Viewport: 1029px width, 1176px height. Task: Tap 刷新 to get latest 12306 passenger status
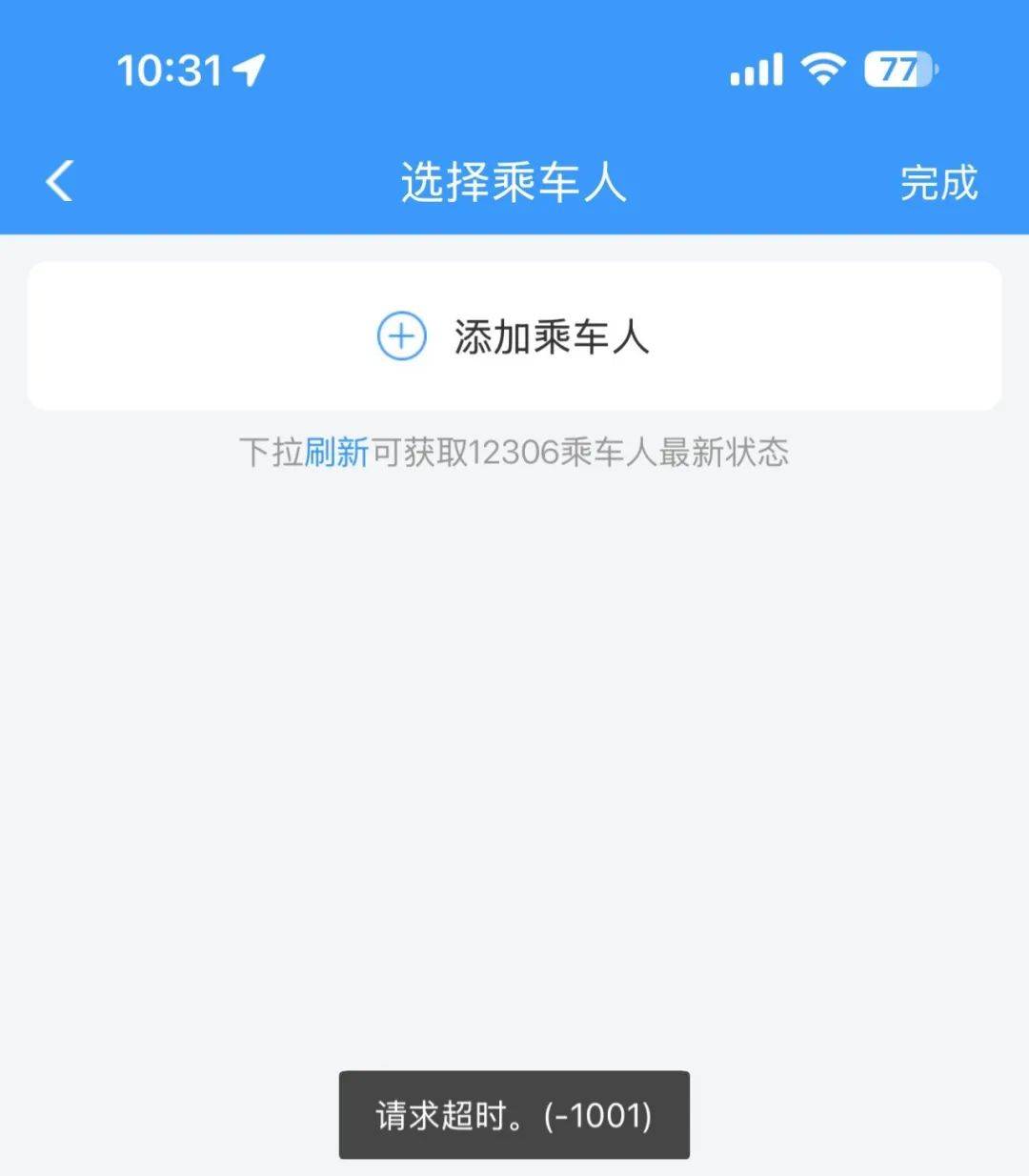[338, 453]
